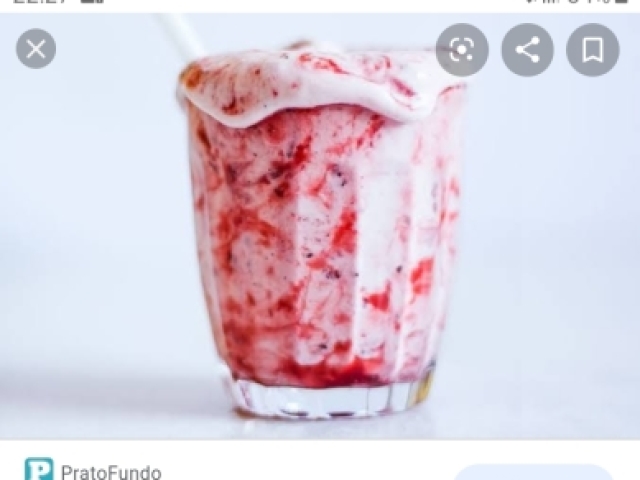Close the image viewer

tap(36, 49)
